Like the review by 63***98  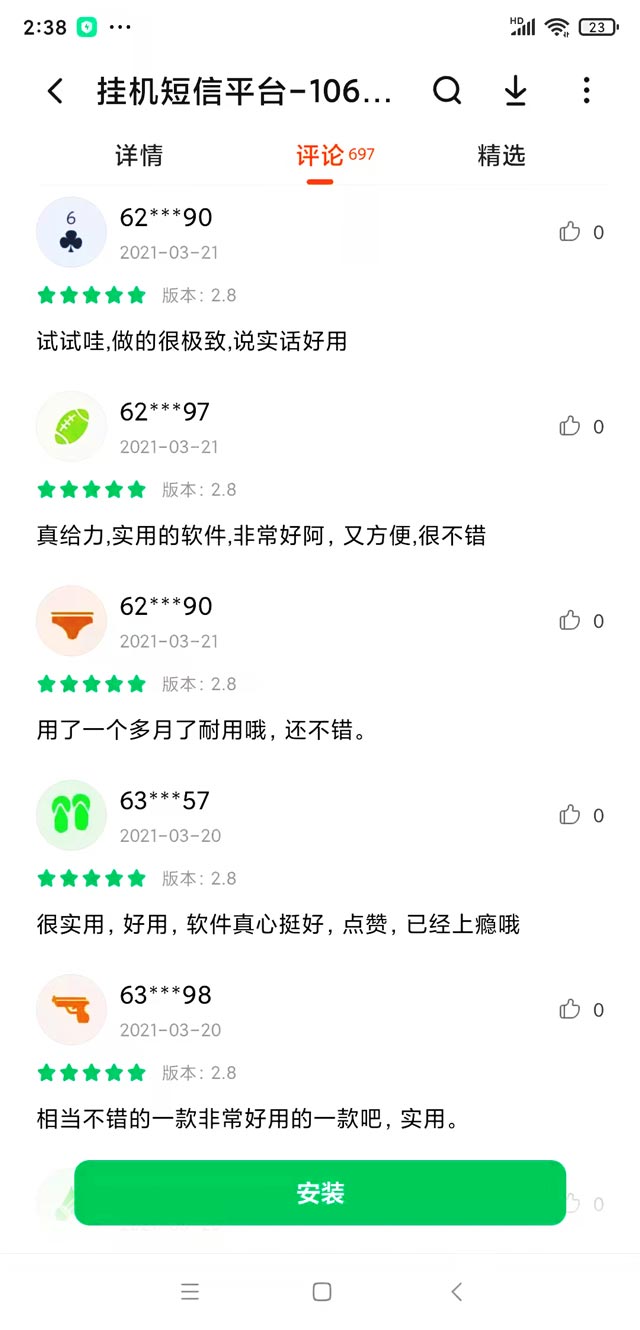pyautogui.click(x=570, y=1010)
